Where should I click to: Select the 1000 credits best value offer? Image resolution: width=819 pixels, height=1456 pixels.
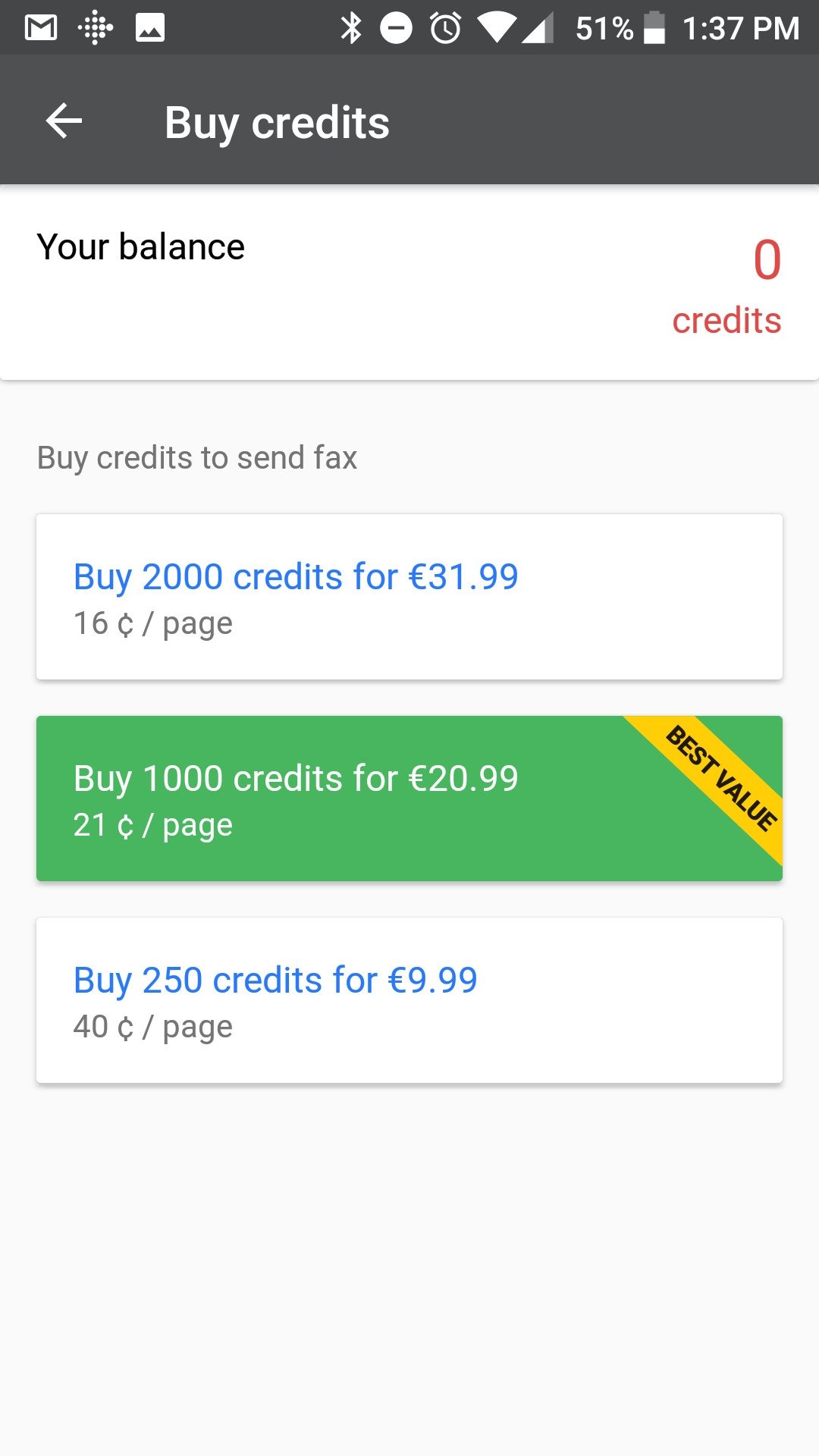(x=409, y=799)
